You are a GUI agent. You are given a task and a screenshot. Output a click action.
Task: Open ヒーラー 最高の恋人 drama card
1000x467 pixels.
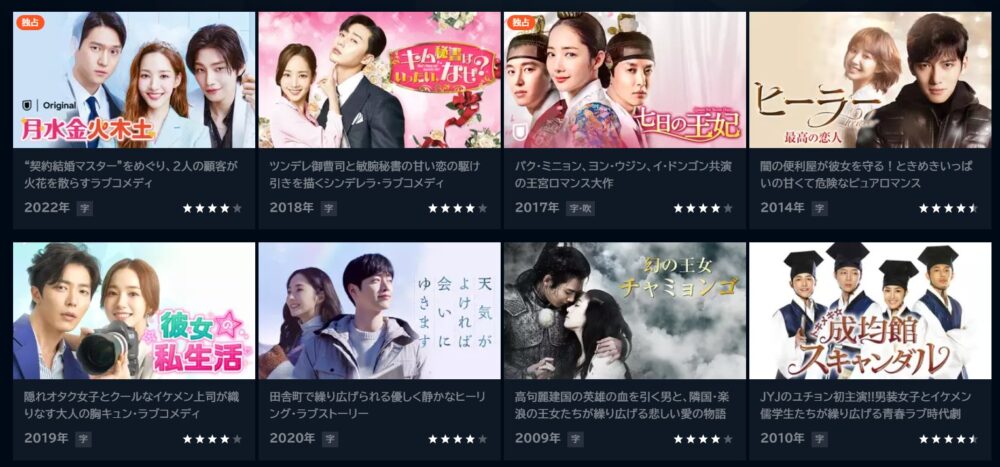tap(870, 82)
